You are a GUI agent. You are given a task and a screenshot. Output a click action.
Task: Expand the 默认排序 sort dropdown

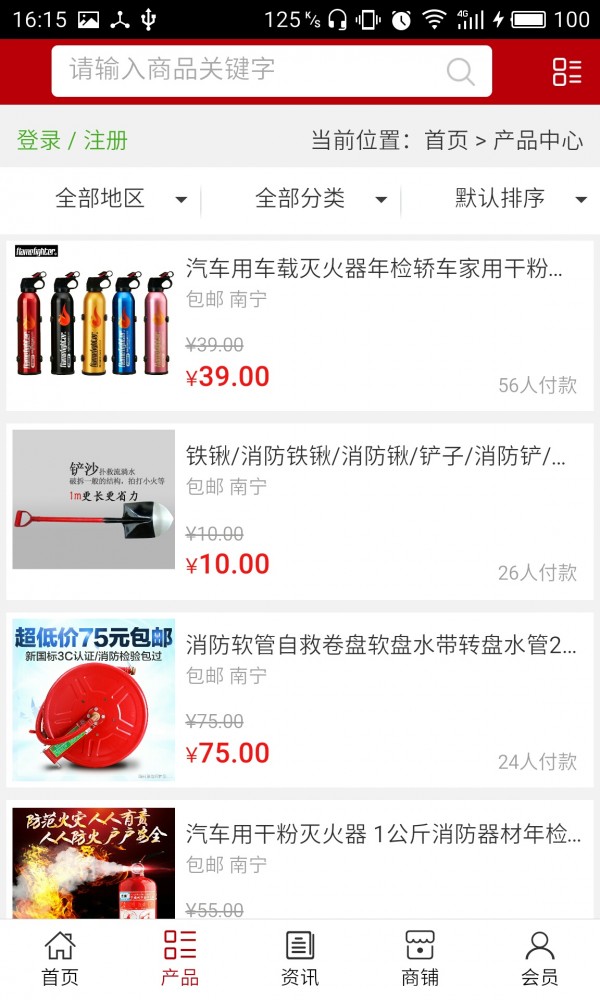[520, 199]
